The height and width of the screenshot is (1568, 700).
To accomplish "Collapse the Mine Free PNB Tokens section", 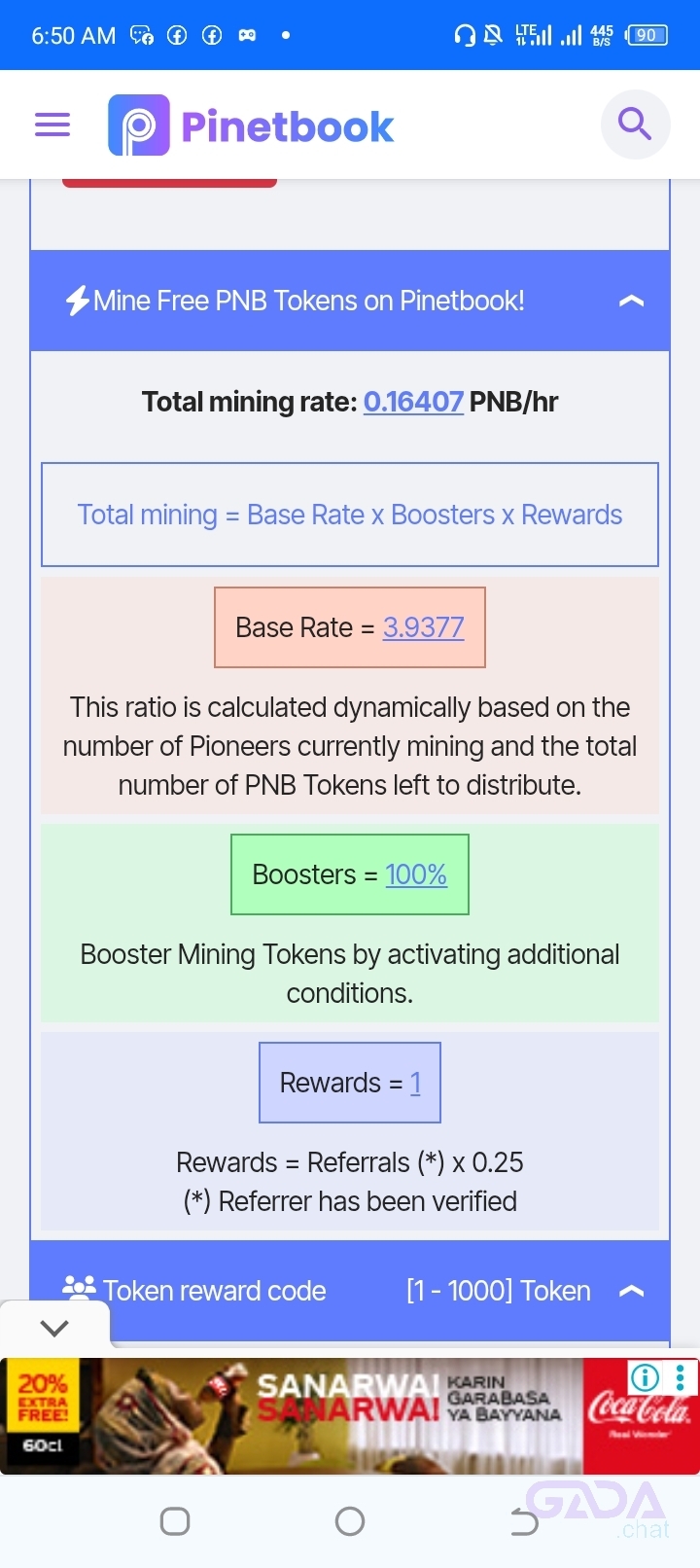I will 631,301.
